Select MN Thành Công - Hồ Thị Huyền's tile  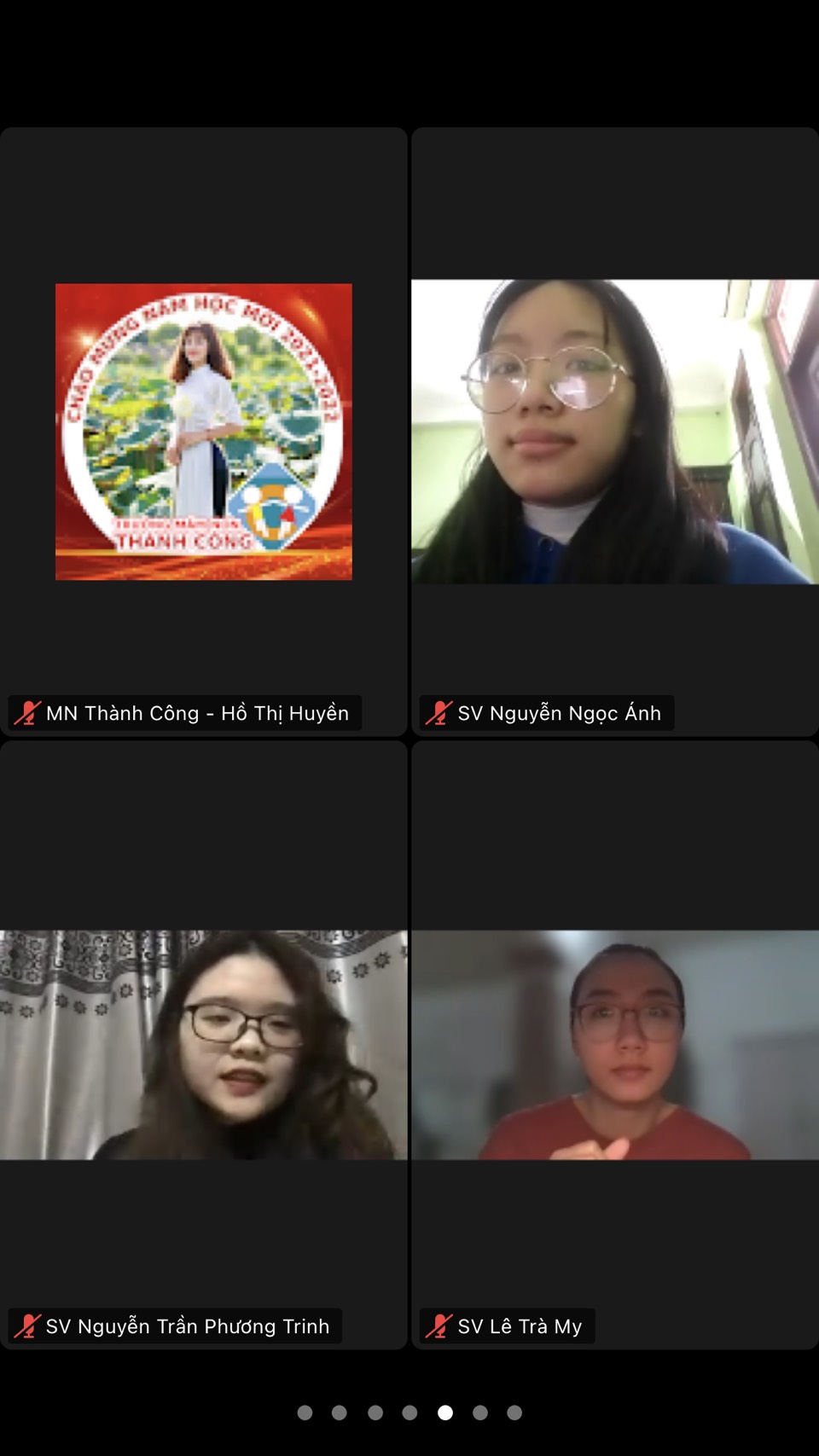click(203, 432)
